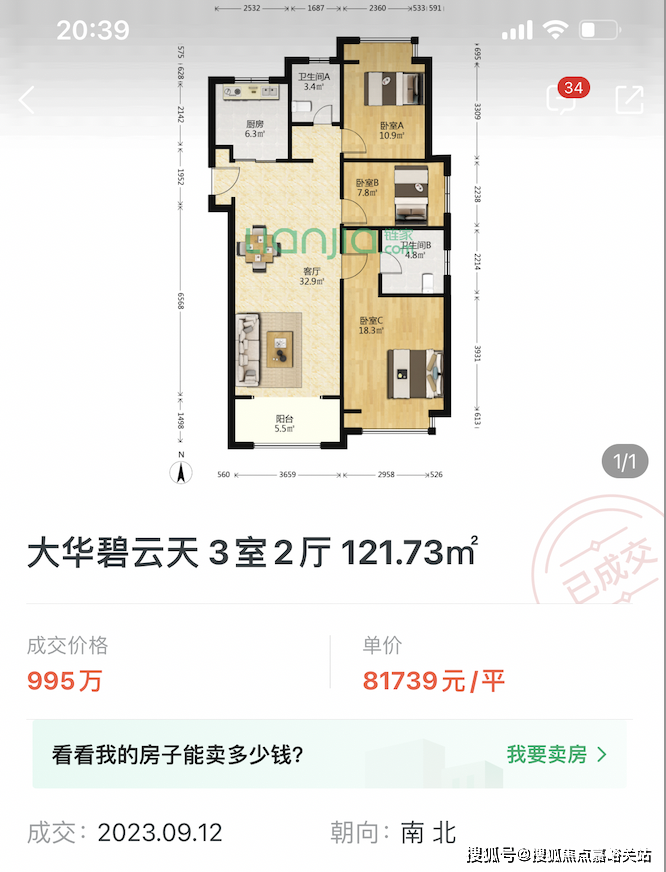The image size is (666, 872).
Task: Tap the 我要卖房 link
Action: coord(556,754)
